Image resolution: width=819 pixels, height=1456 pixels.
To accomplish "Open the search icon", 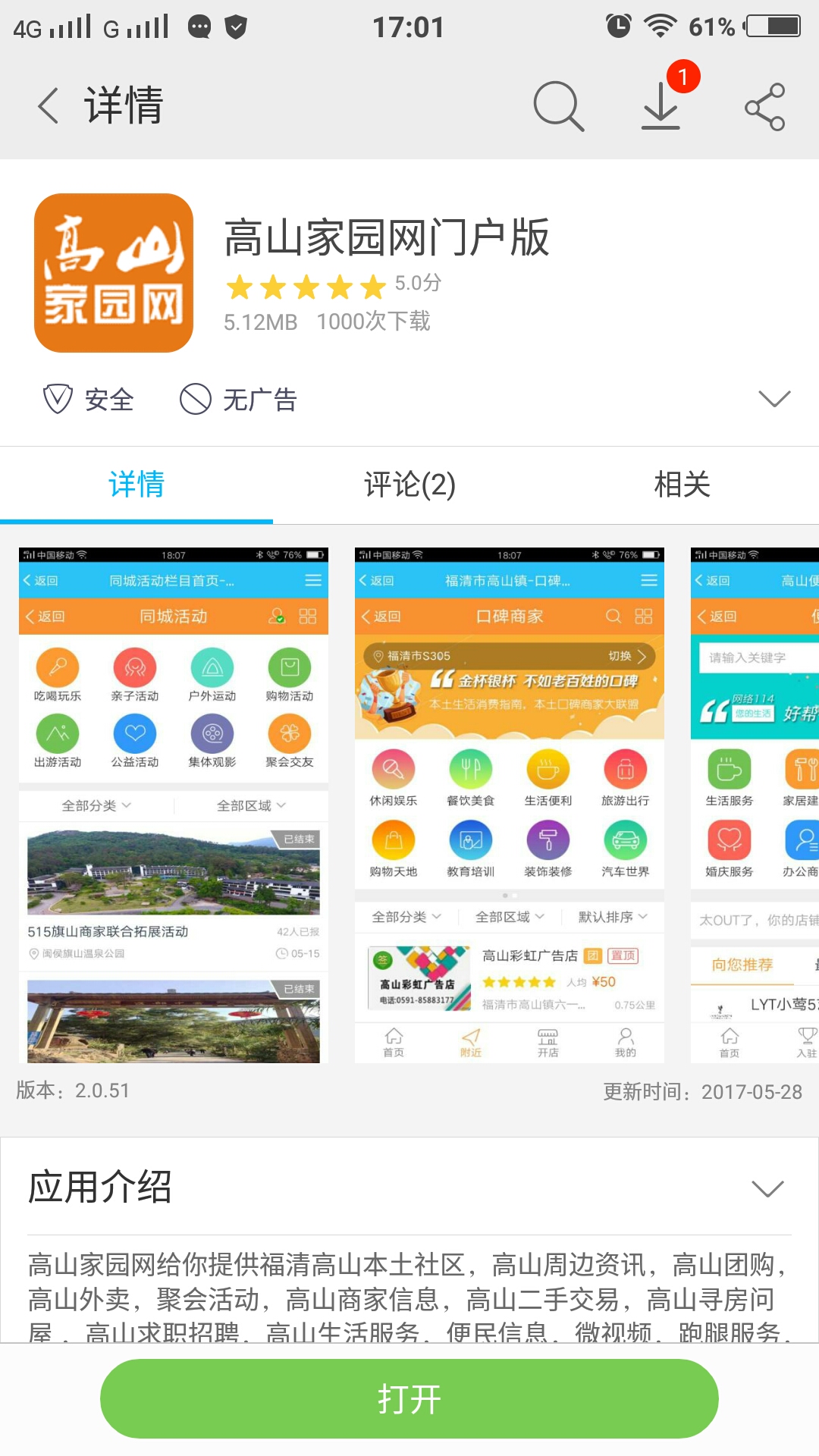I will [558, 106].
